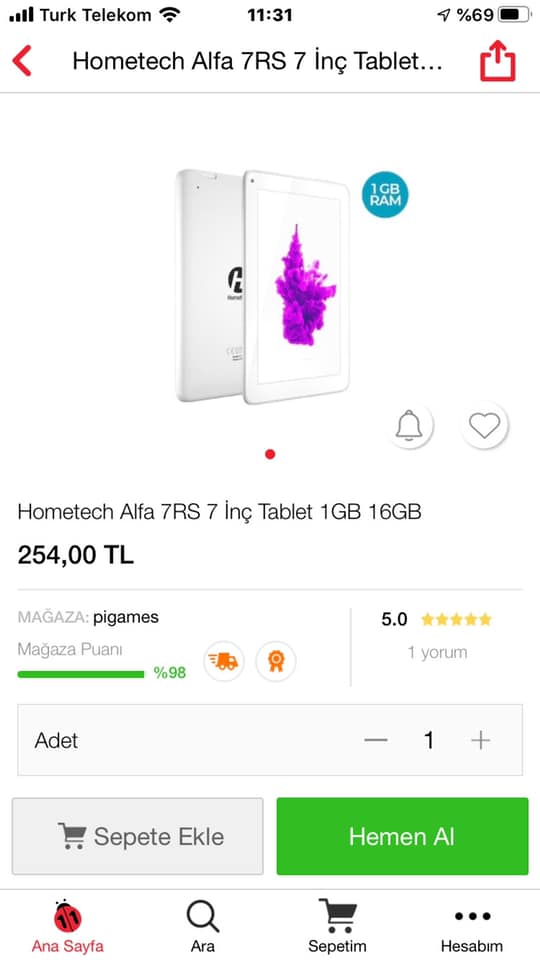Viewport: 540px width, 960px height.
Task: Buy now with Hemen Al
Action: 402,836
